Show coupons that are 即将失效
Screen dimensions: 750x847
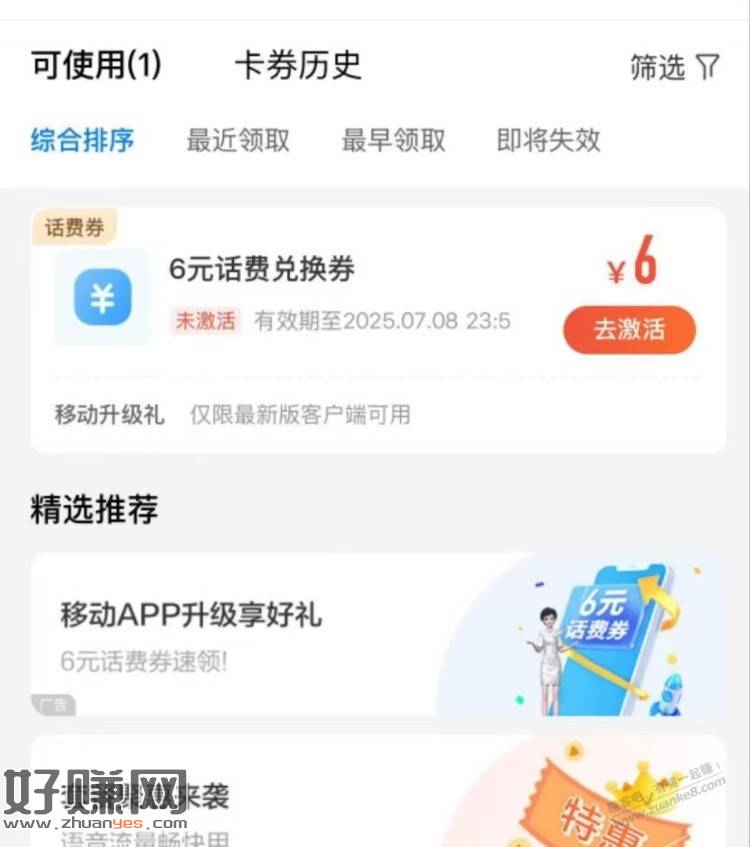click(x=548, y=140)
